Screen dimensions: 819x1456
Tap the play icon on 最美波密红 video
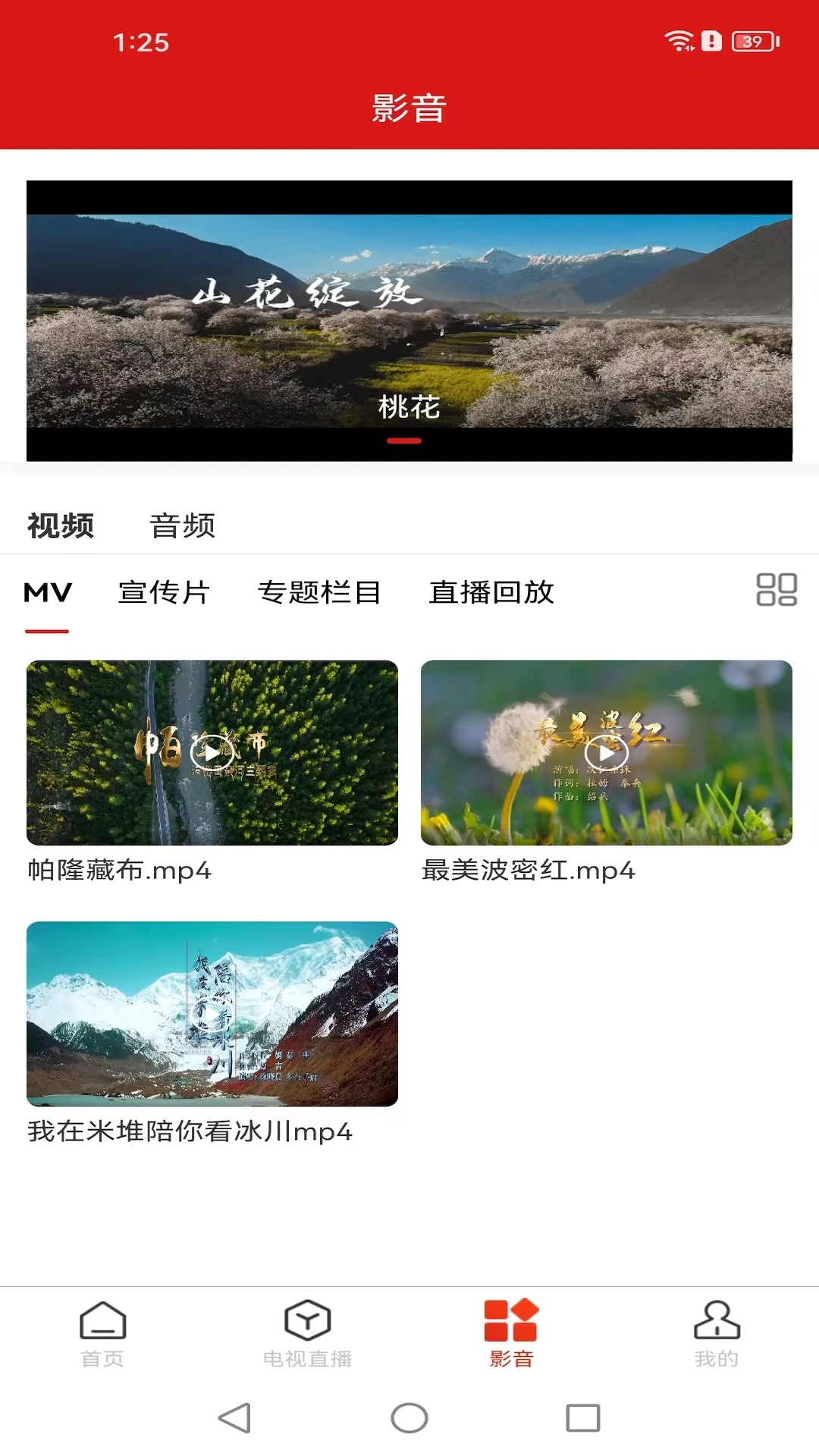tap(606, 753)
